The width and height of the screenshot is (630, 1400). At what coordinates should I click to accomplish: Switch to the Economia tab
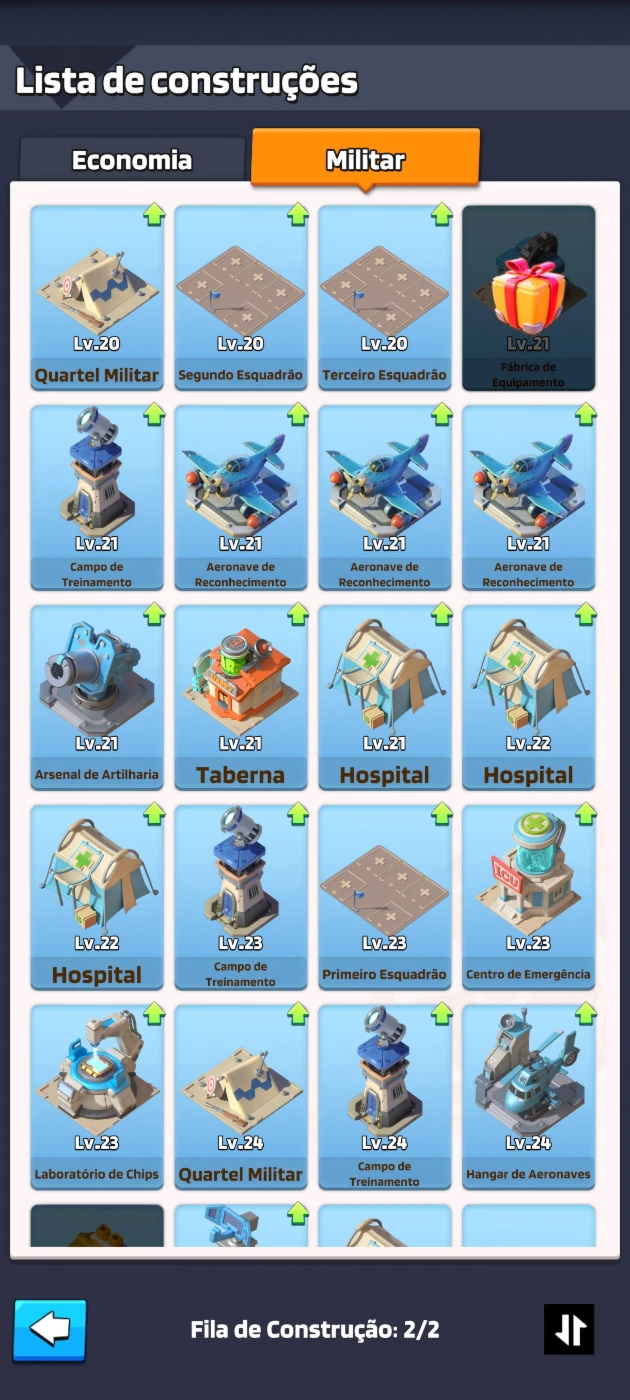(x=132, y=160)
